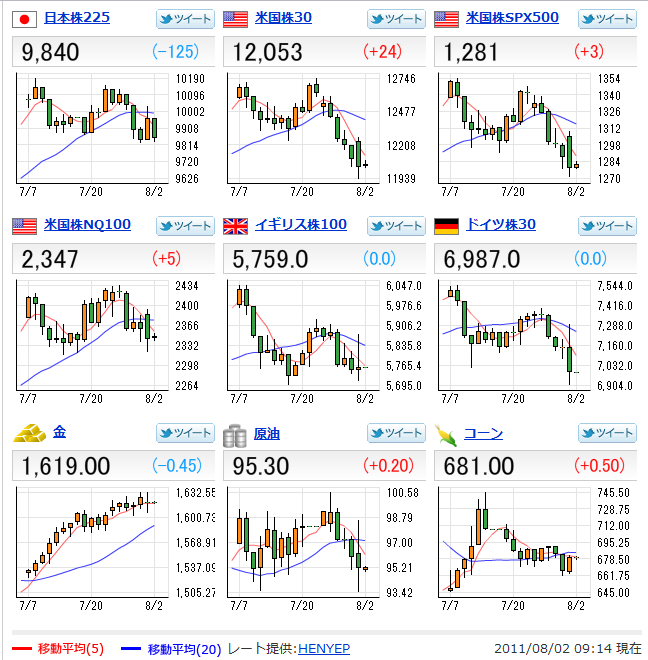Image resolution: width=648 pixels, height=660 pixels.
Task: Open the 米国株30 link
Action: pos(283,18)
